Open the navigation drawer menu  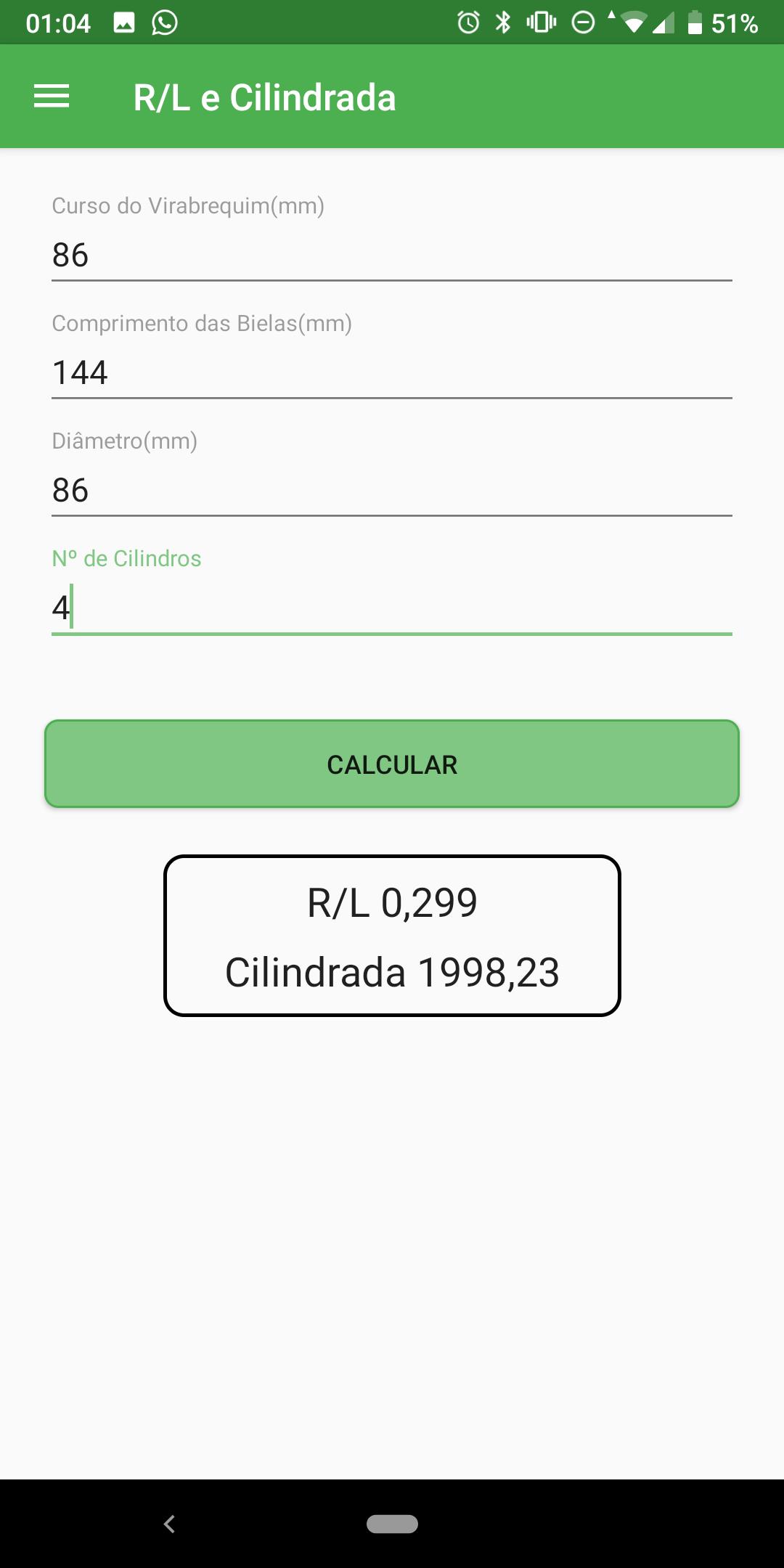pyautogui.click(x=49, y=97)
